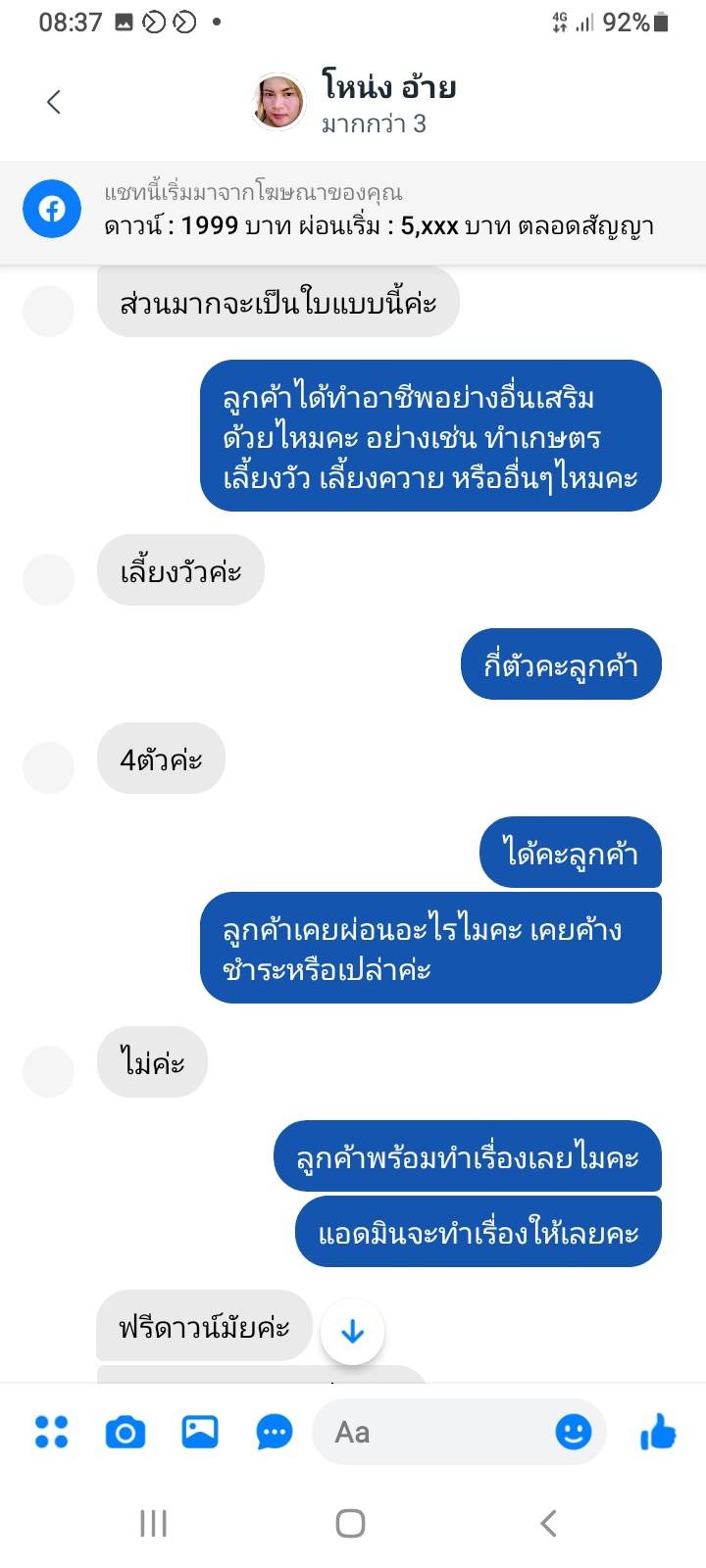Go back from this conversation
The image size is (706, 1568).
coord(54,101)
